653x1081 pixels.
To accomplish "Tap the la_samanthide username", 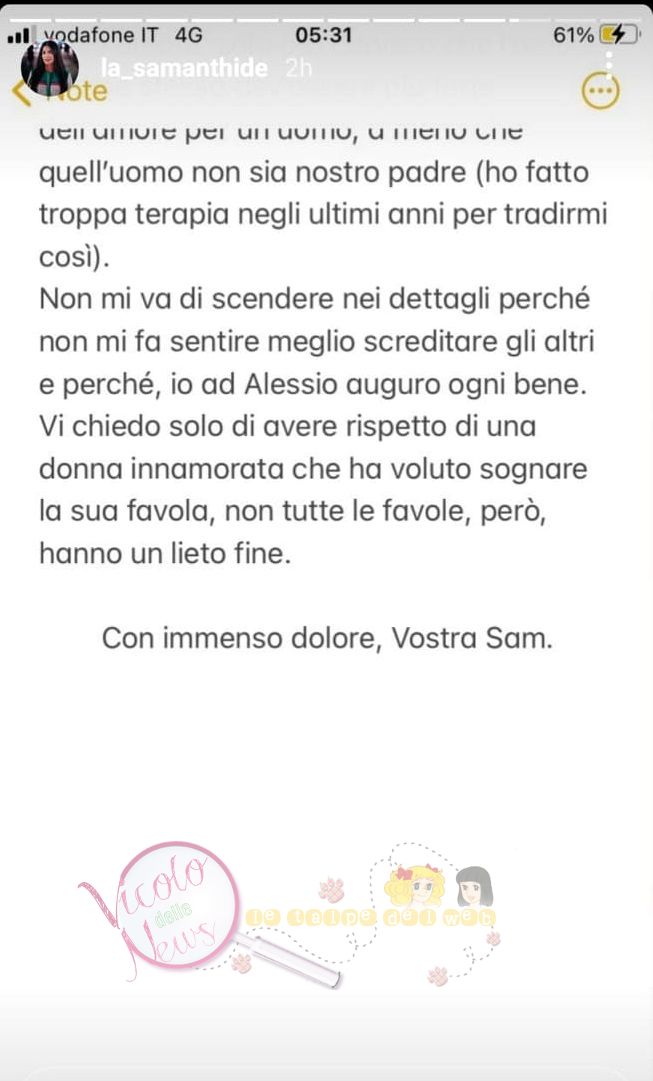I will tap(183, 68).
